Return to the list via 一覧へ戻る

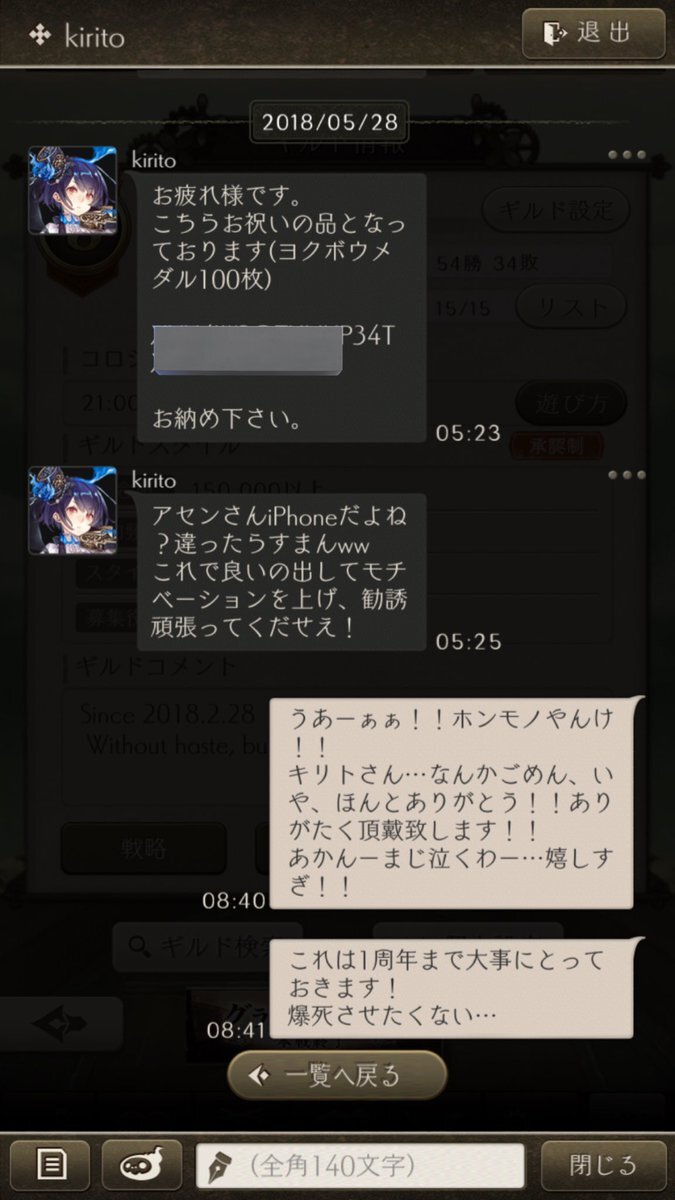[336, 1075]
